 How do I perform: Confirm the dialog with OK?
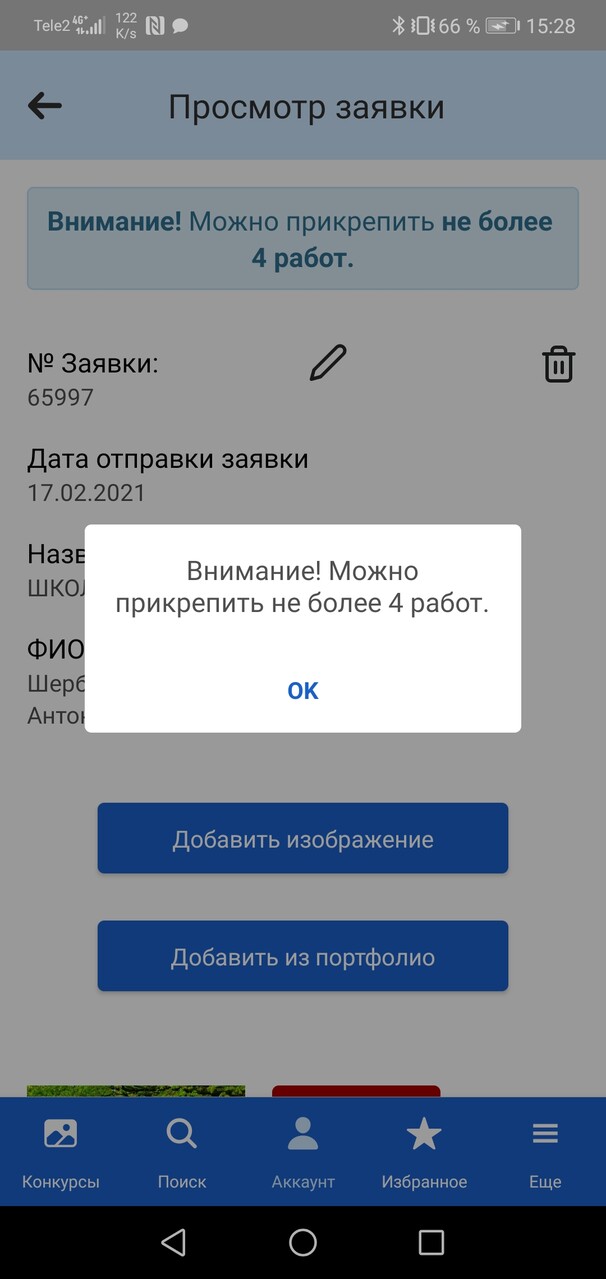coord(302,690)
